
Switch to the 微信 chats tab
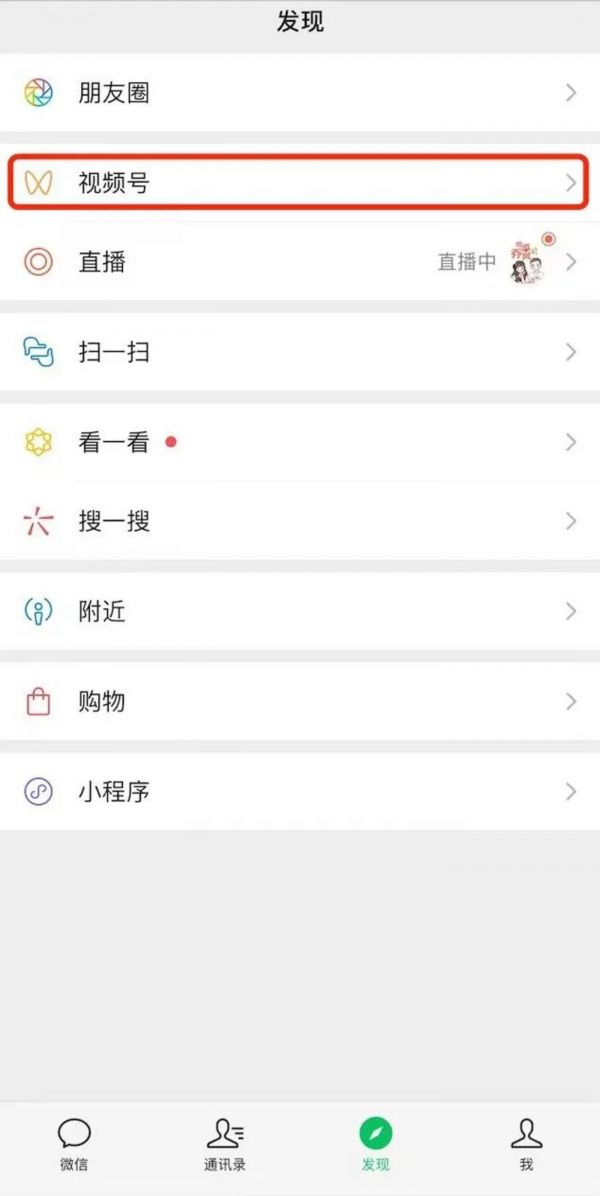pos(74,1145)
